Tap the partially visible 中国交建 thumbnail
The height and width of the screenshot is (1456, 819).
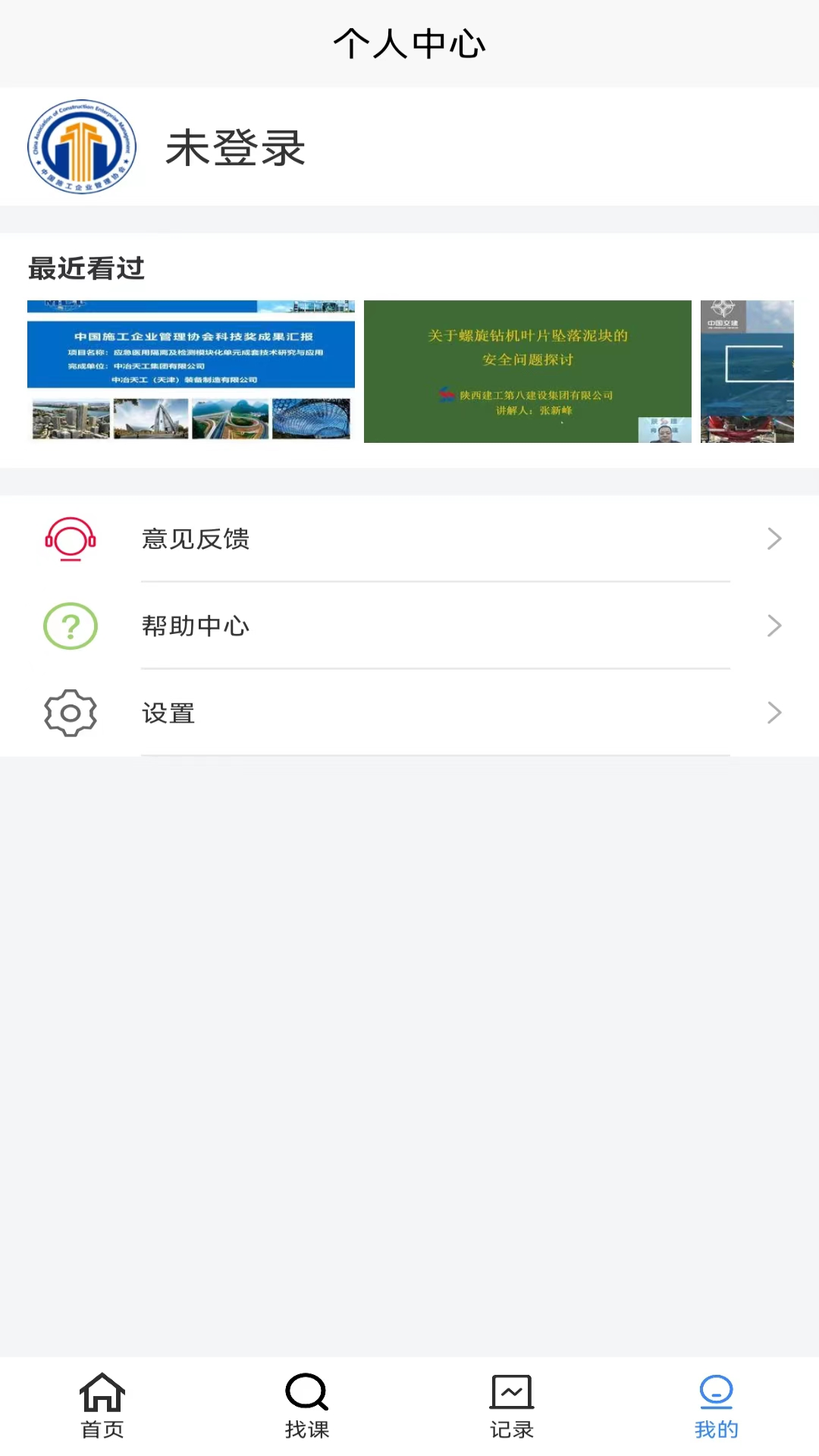(758, 371)
